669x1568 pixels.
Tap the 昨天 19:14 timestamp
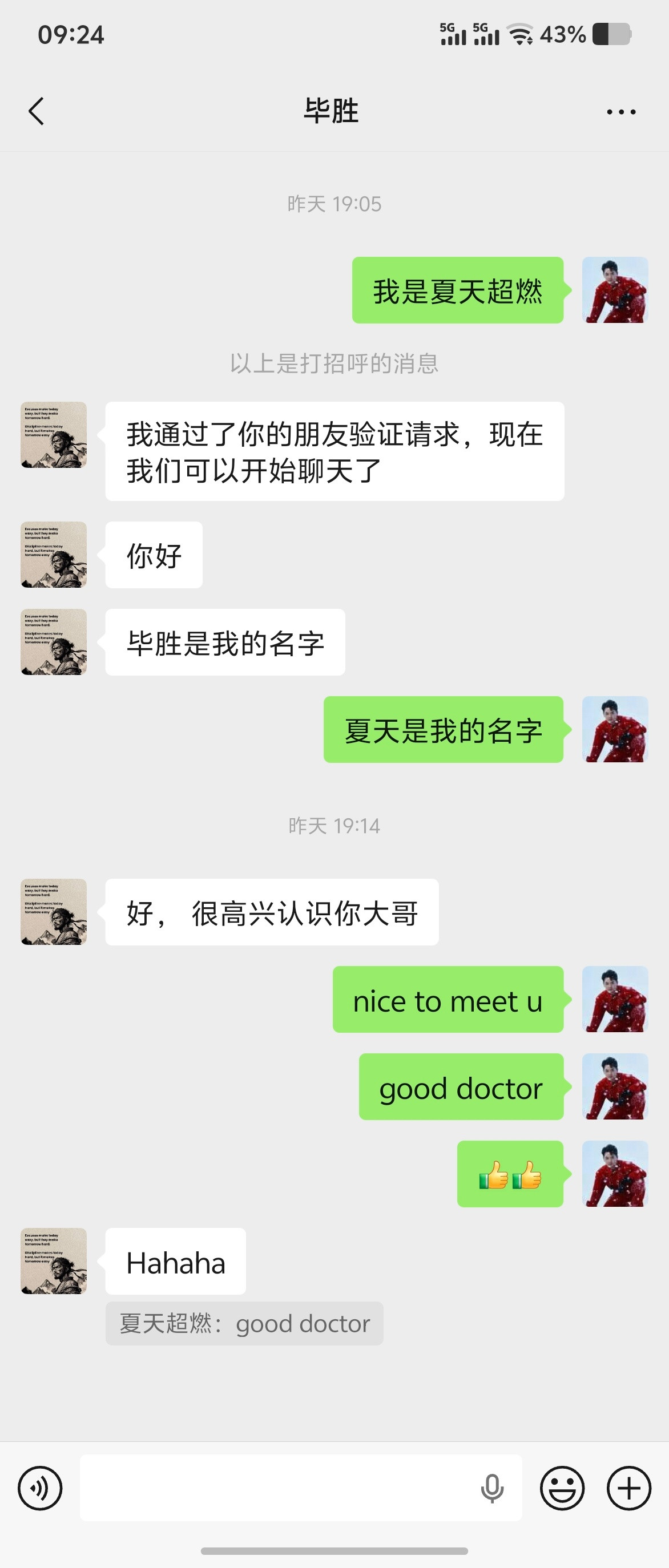point(334,826)
